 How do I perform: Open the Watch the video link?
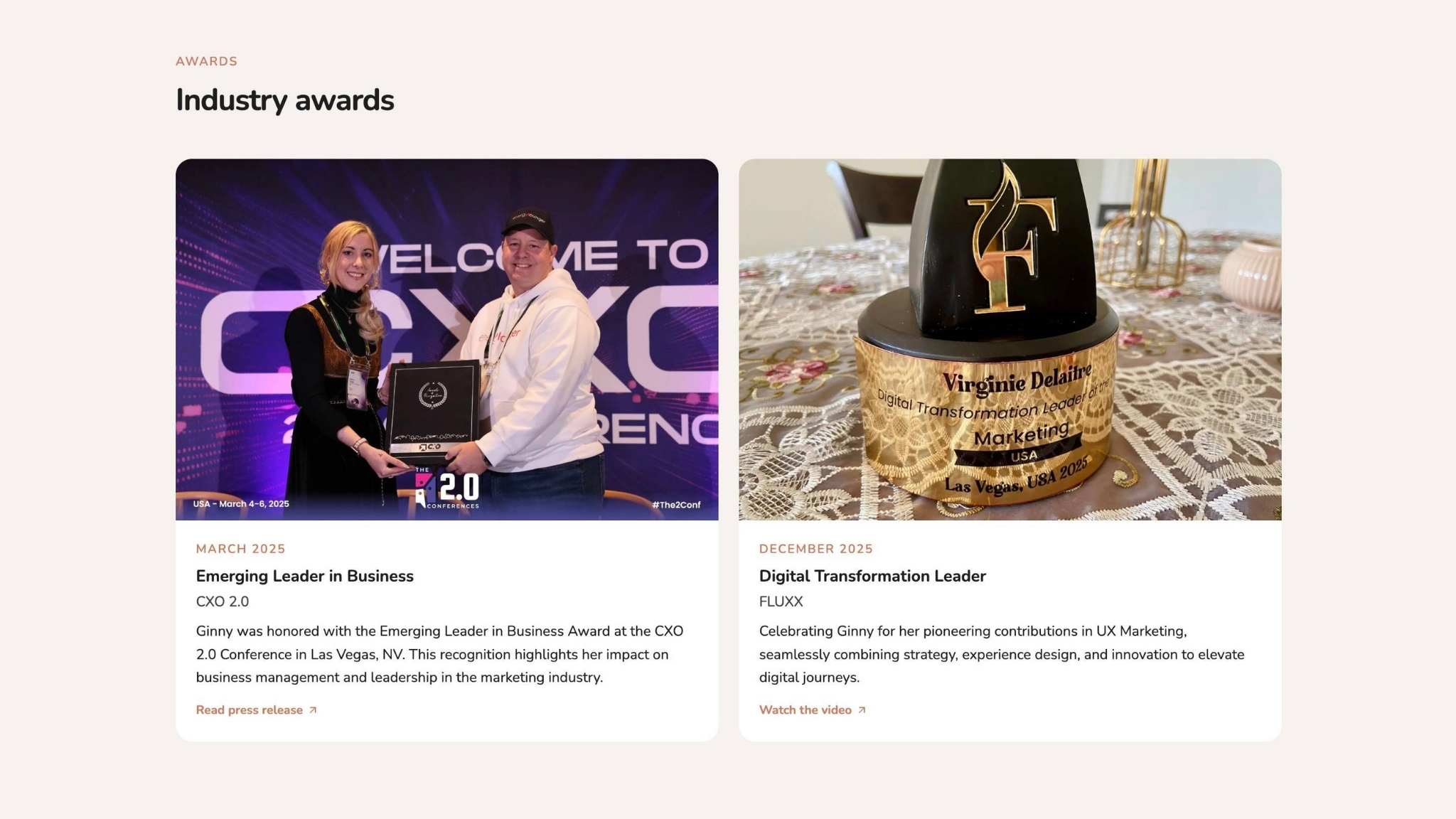click(812, 710)
